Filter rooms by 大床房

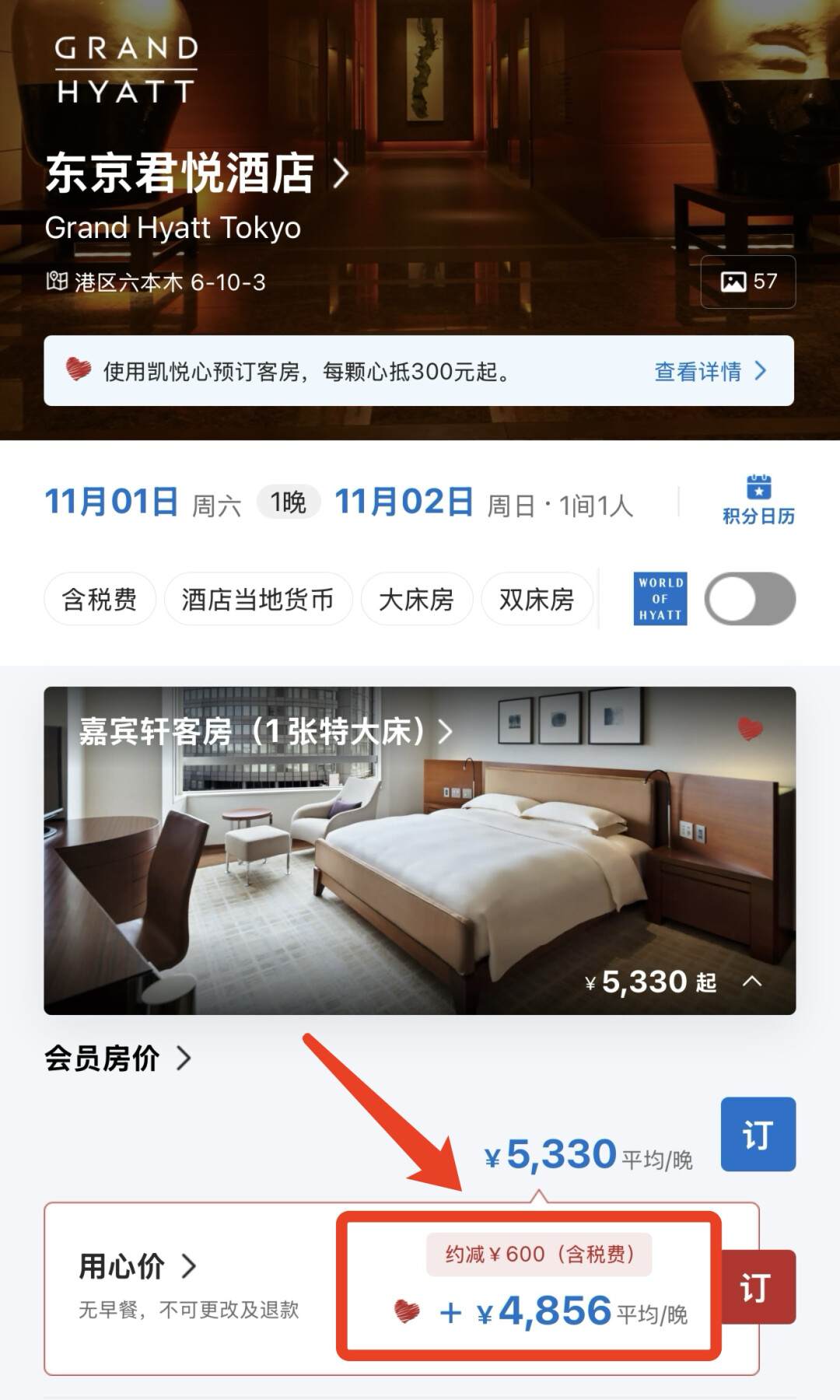(x=416, y=600)
